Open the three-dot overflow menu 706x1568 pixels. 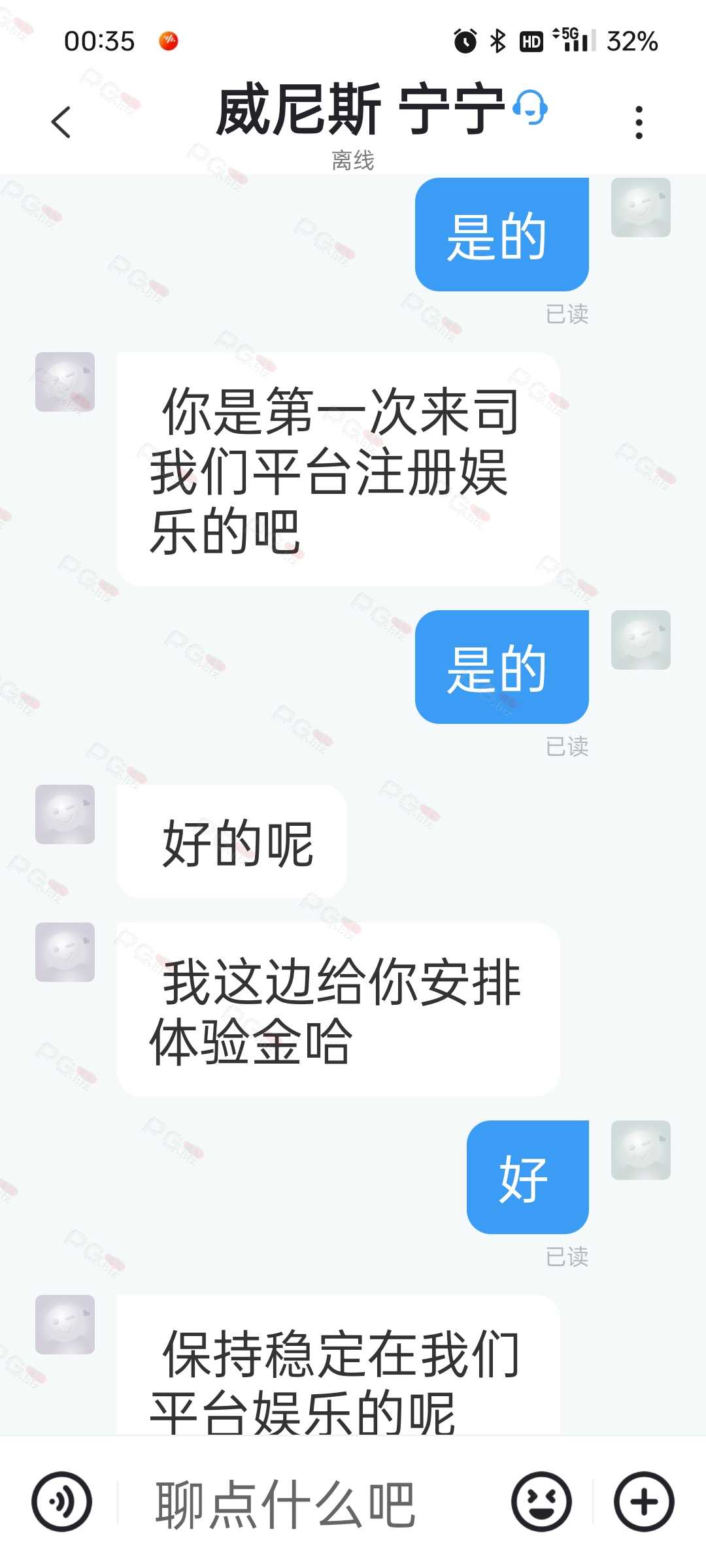click(x=639, y=122)
